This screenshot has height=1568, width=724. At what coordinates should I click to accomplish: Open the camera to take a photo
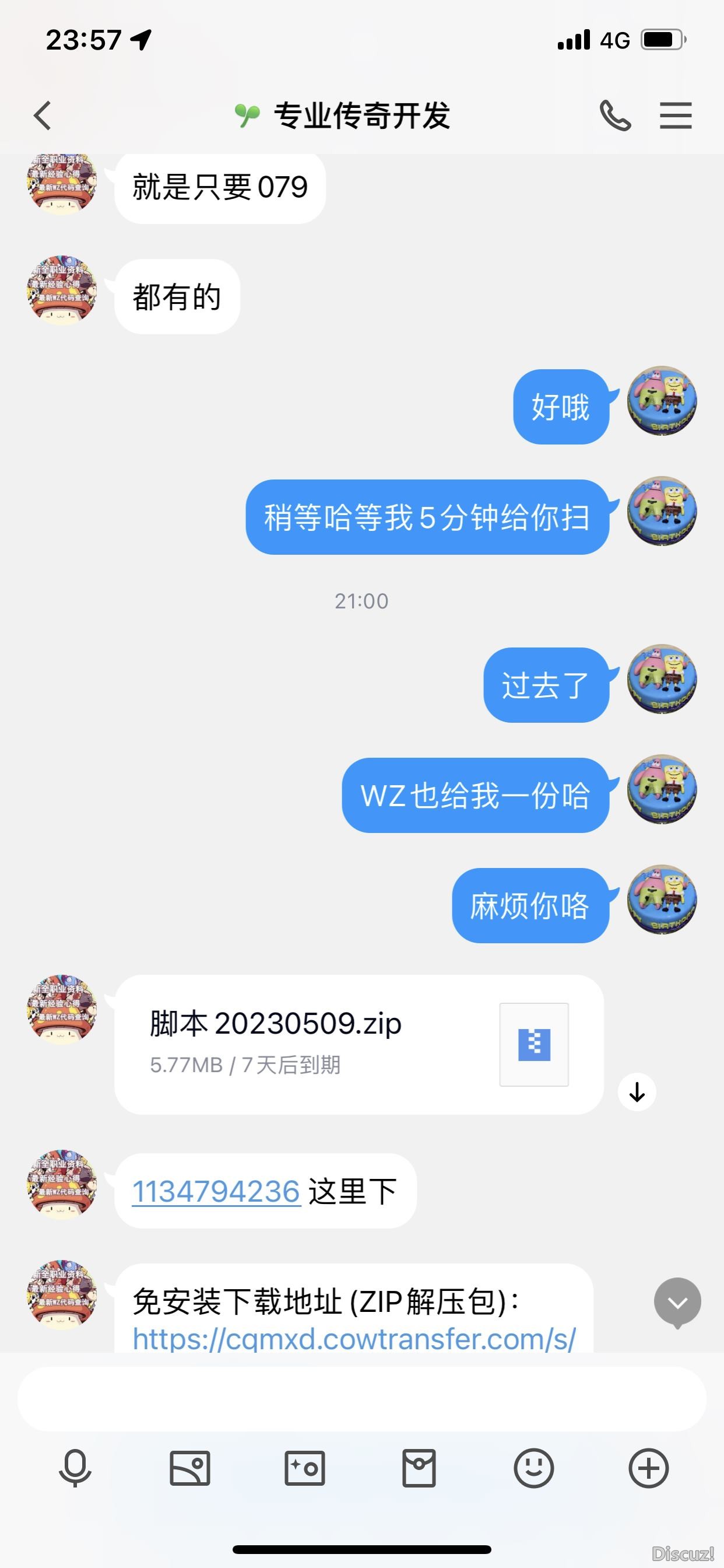pos(305,1468)
